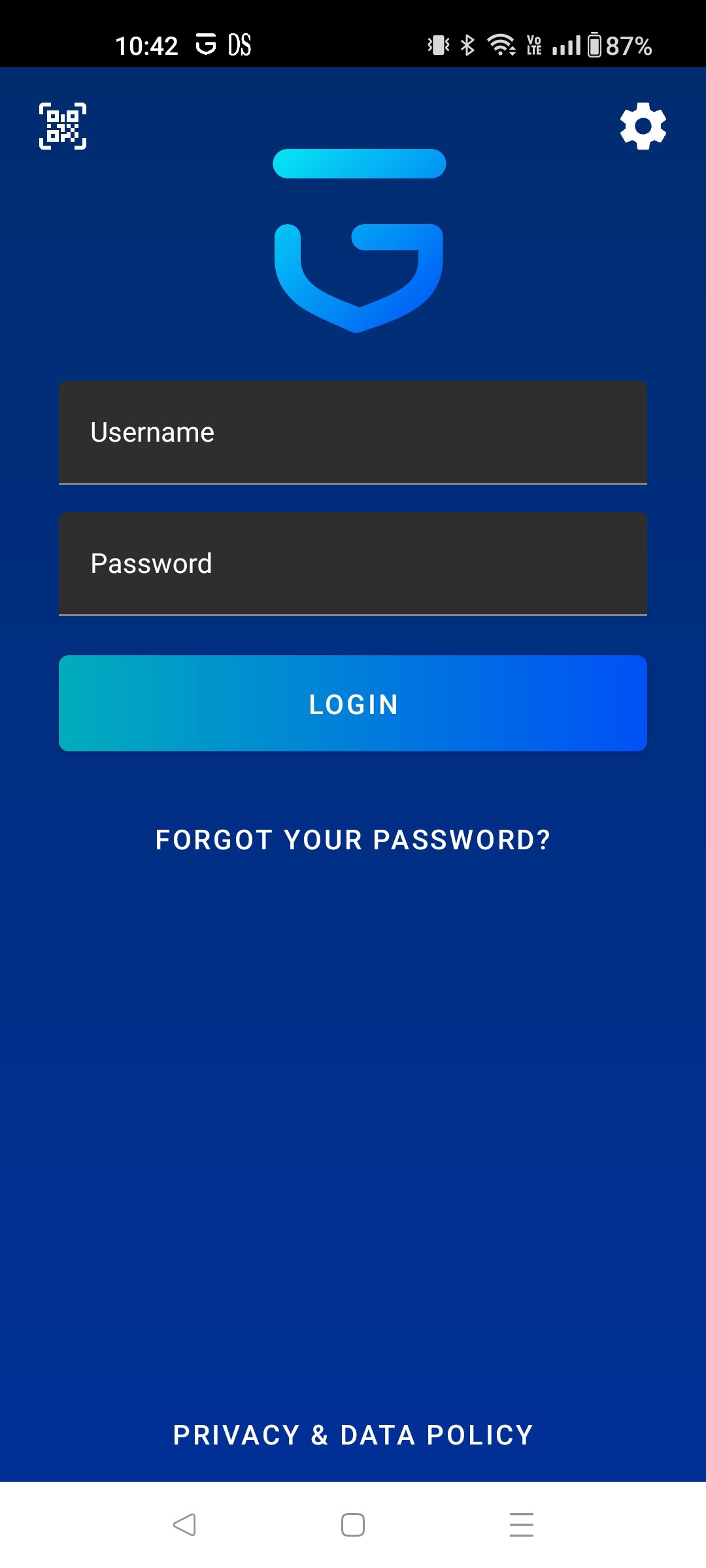Tap the vibrate mode status icon
This screenshot has width=706, height=1568.
pos(437,44)
